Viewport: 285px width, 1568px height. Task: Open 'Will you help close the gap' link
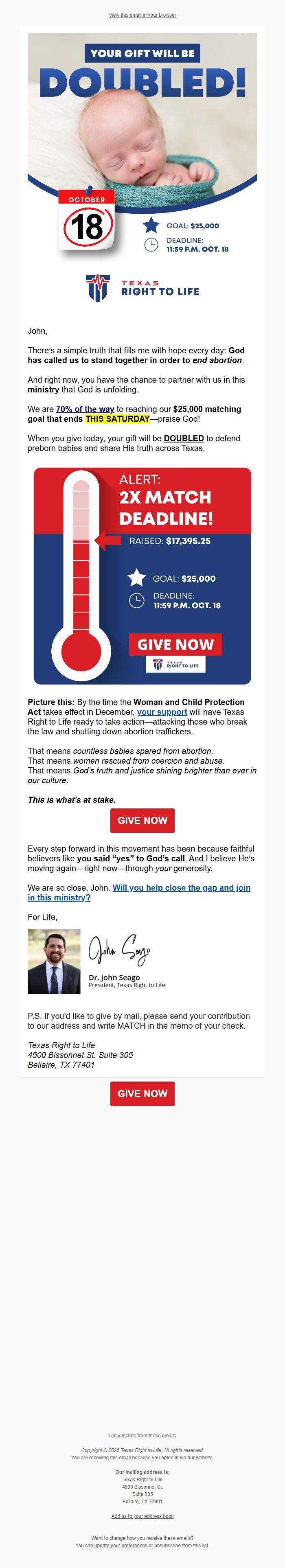coord(181,887)
